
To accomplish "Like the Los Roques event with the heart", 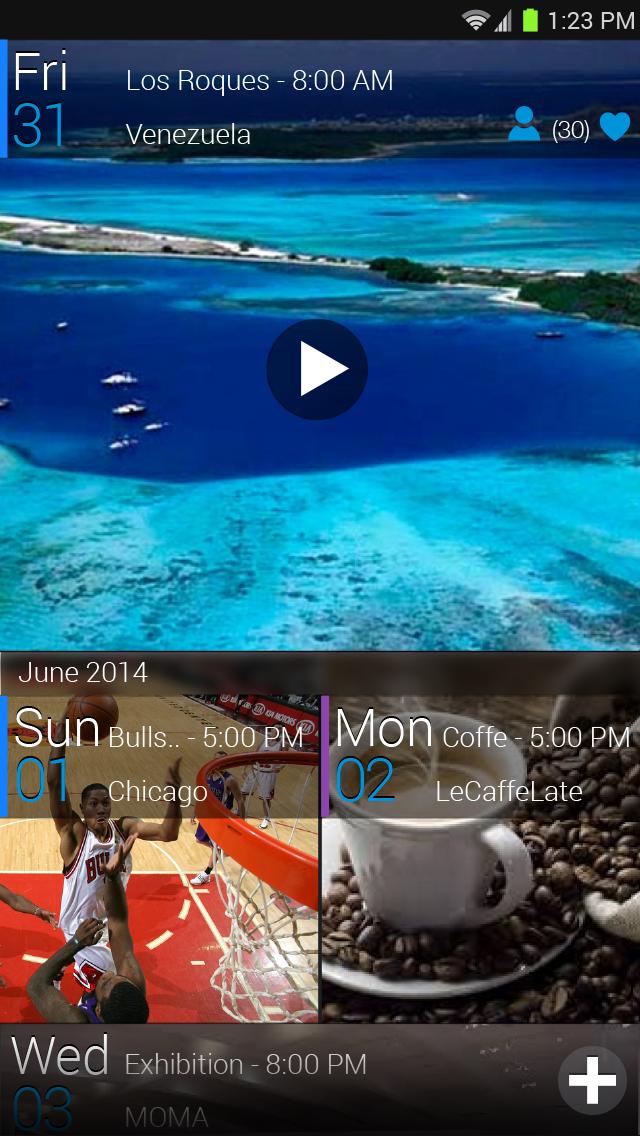I will coord(615,128).
